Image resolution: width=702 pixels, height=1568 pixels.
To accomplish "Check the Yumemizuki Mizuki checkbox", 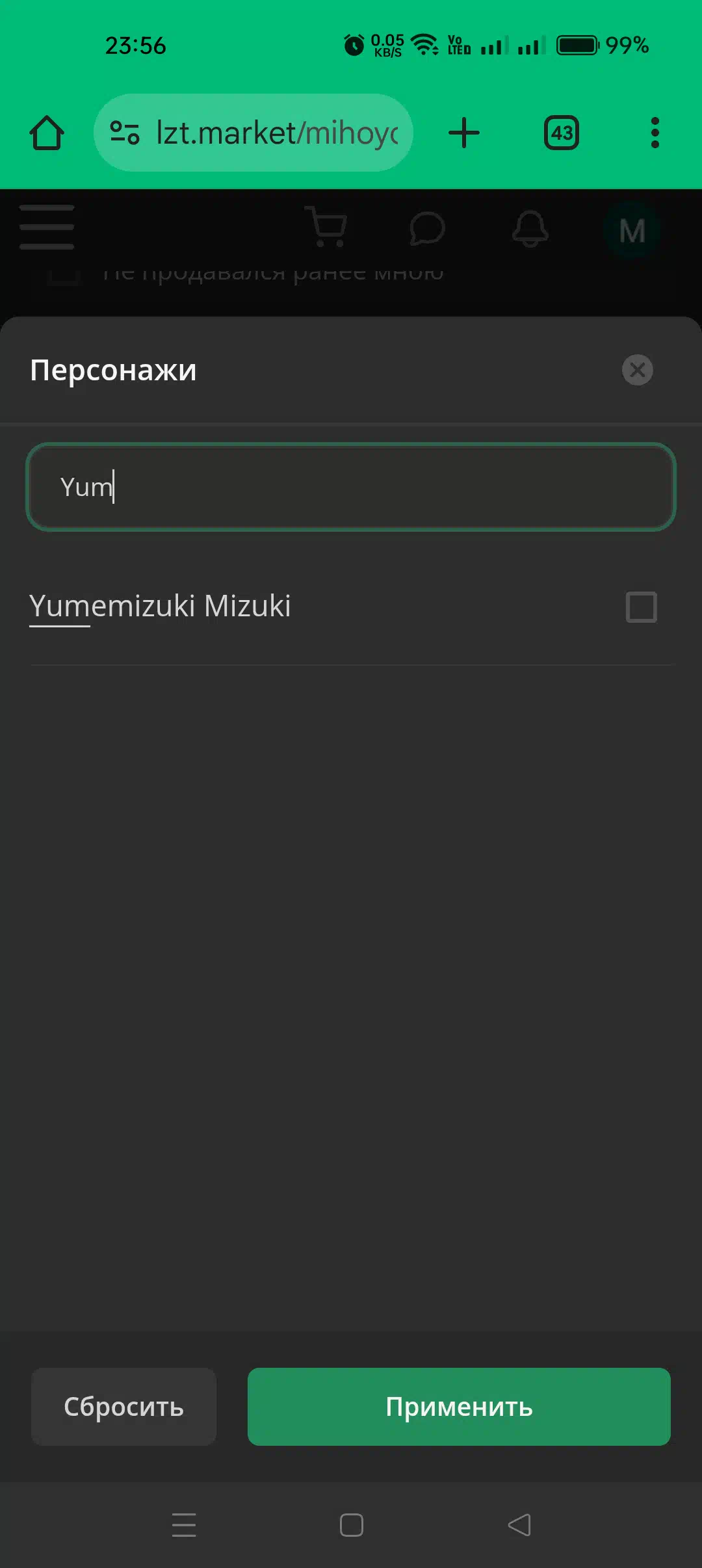I will [x=641, y=607].
